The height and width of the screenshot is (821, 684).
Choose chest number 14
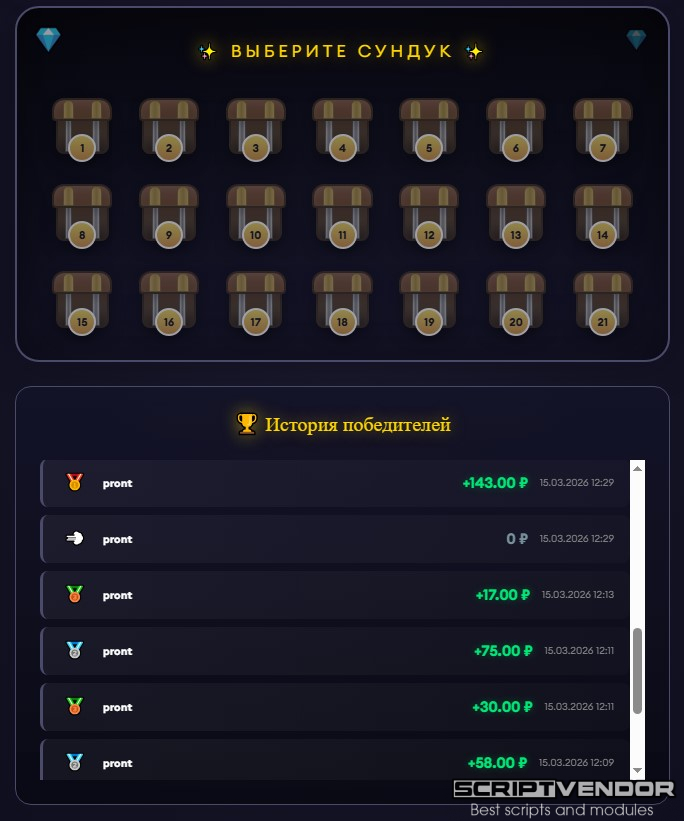click(602, 216)
